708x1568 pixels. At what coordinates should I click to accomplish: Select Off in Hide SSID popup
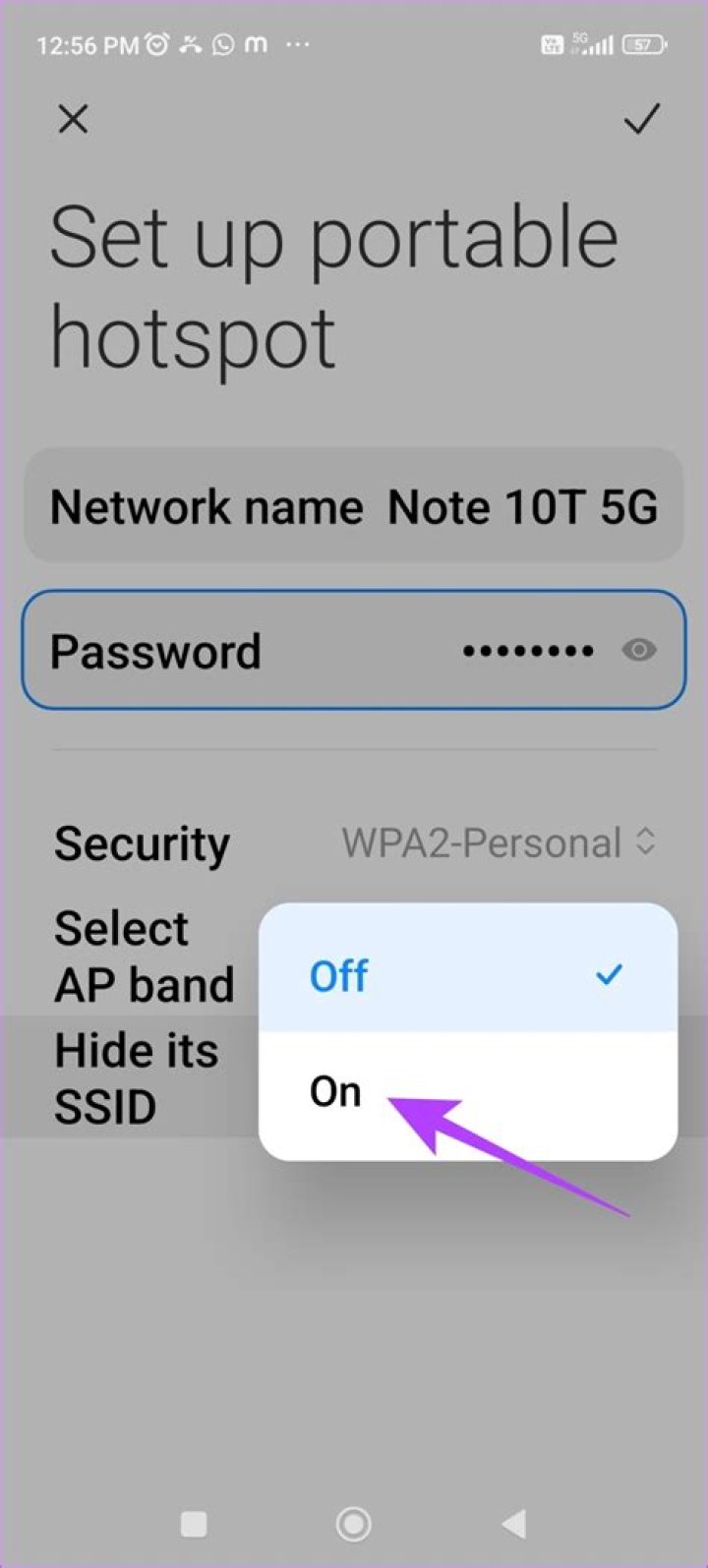tap(467, 975)
